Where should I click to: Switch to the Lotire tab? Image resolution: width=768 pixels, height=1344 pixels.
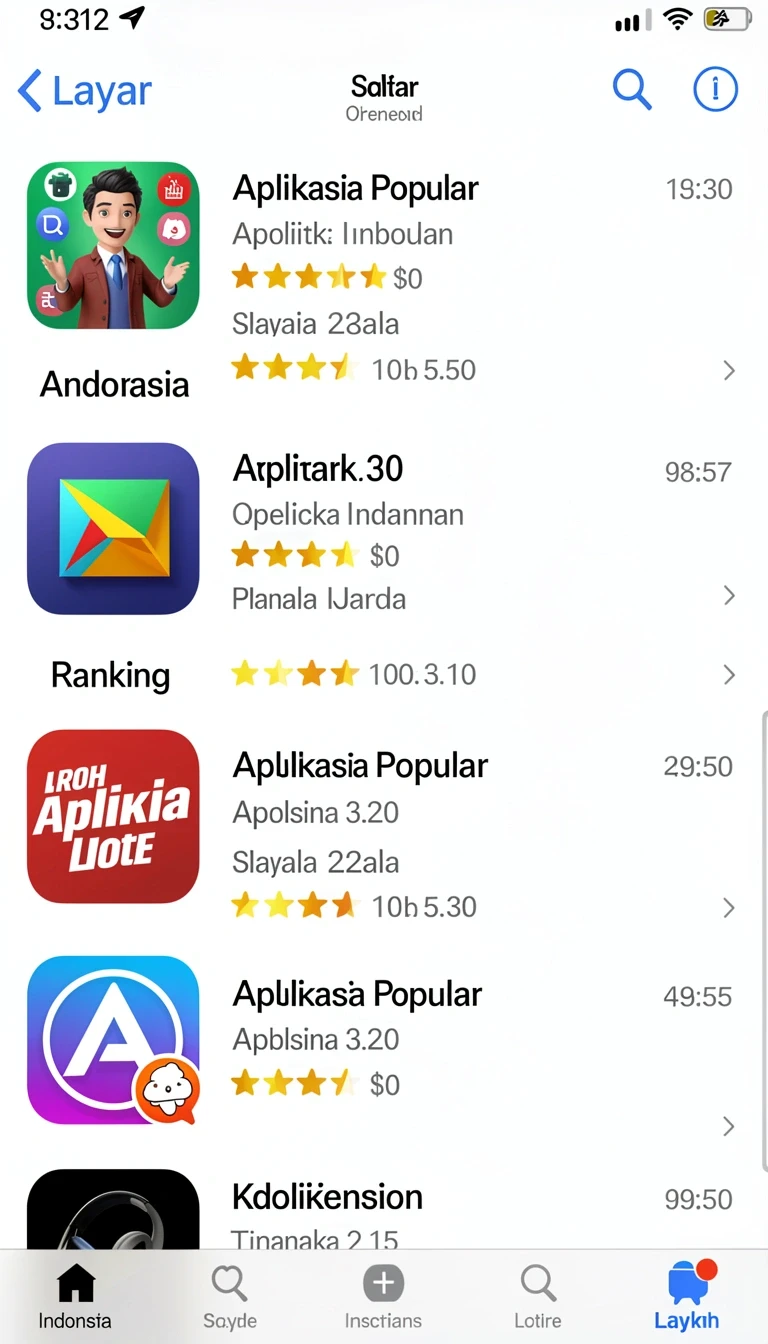click(x=538, y=1297)
